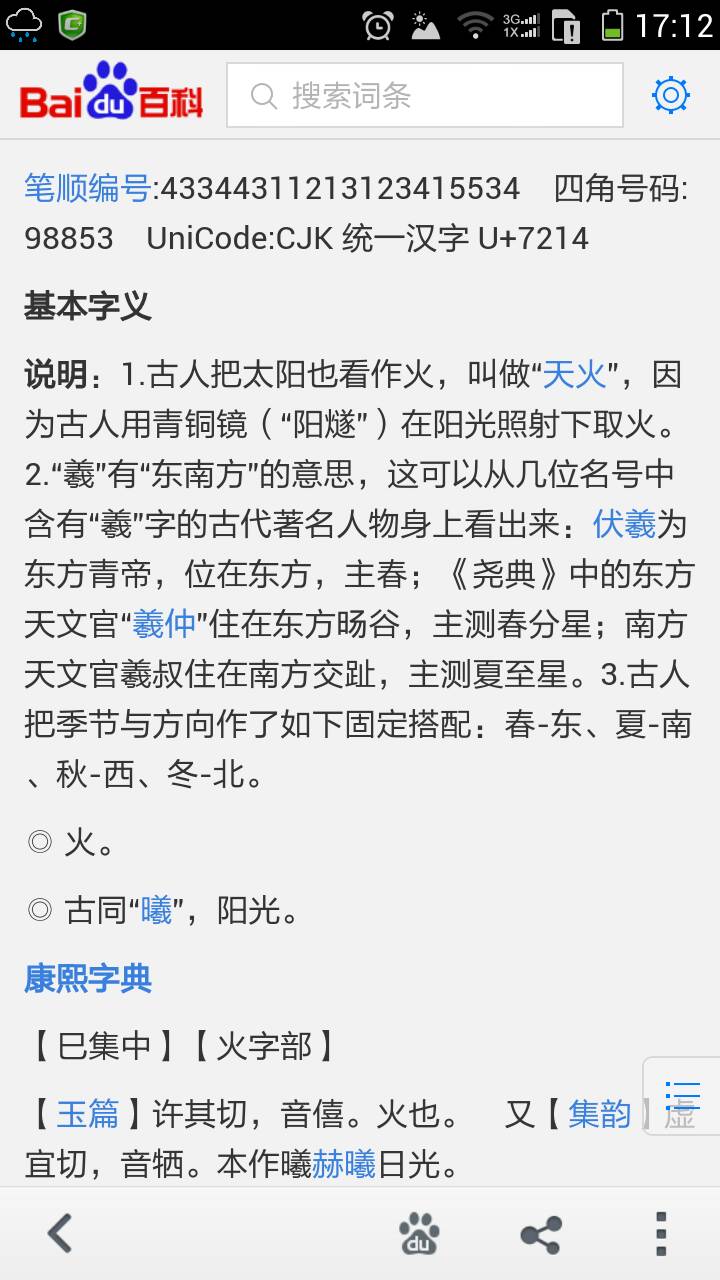The width and height of the screenshot is (720, 1280).
Task: Open the settings gear icon
Action: [x=670, y=96]
